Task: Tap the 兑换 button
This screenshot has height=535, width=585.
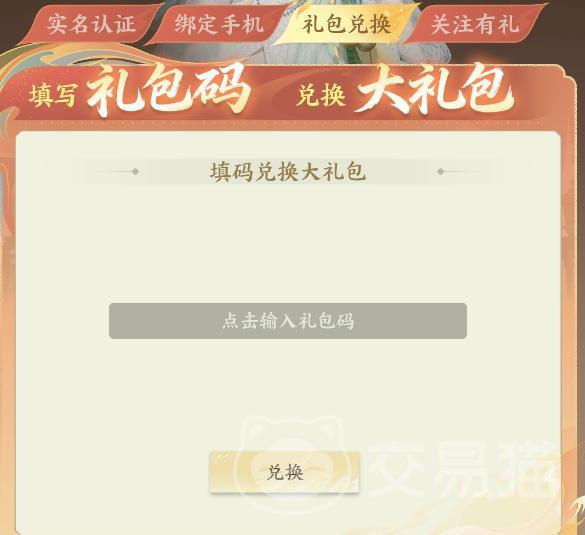Action: pyautogui.click(x=284, y=472)
